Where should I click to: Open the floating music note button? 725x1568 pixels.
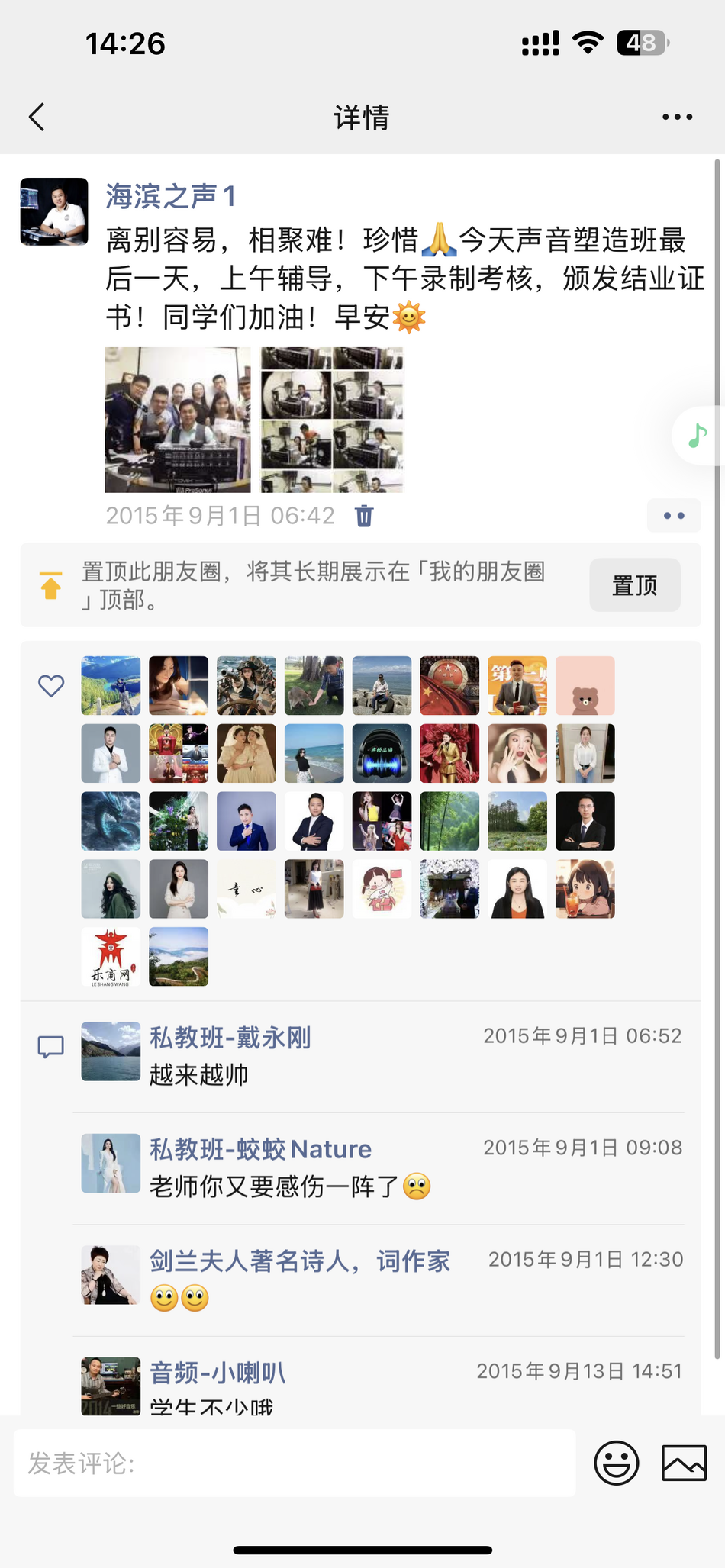698,436
